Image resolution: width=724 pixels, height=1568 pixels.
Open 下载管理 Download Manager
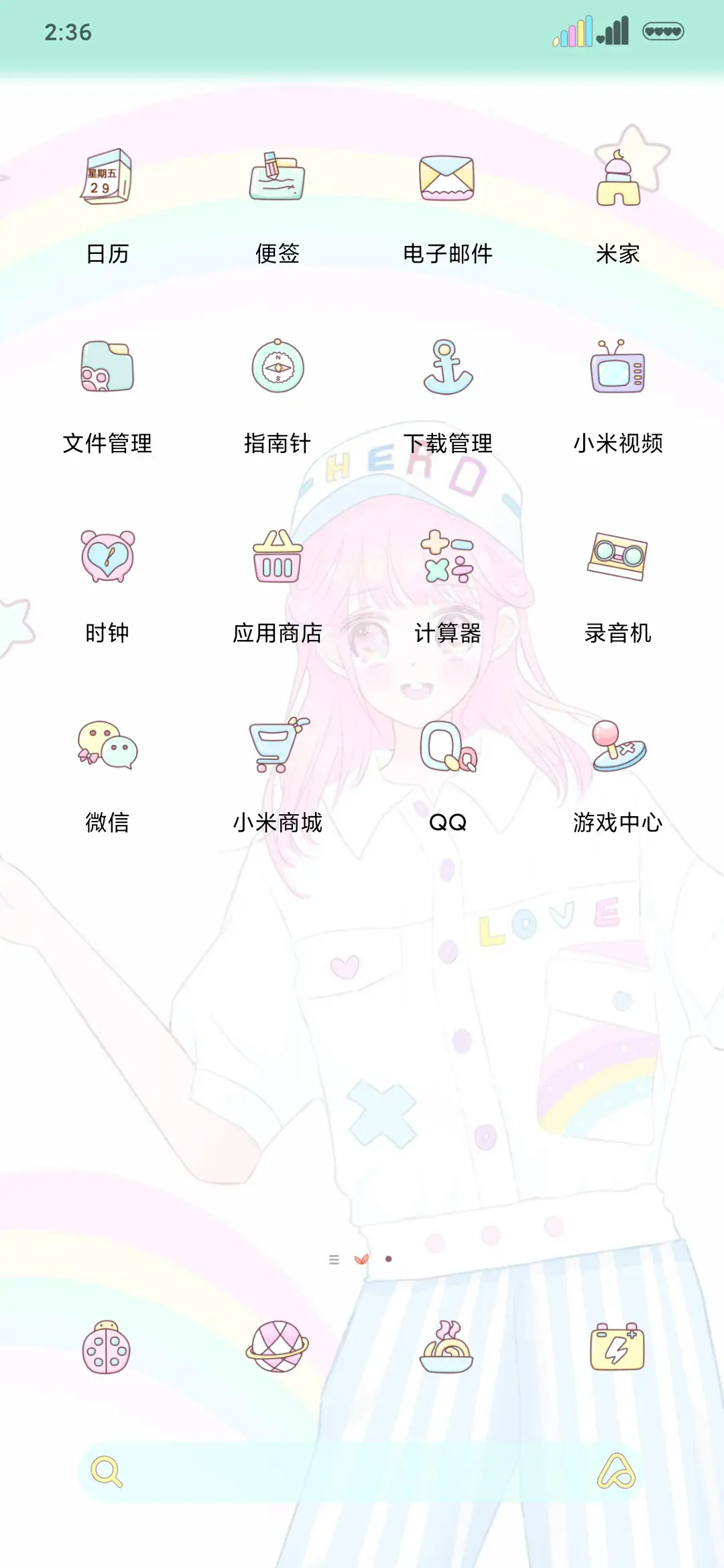[448, 369]
